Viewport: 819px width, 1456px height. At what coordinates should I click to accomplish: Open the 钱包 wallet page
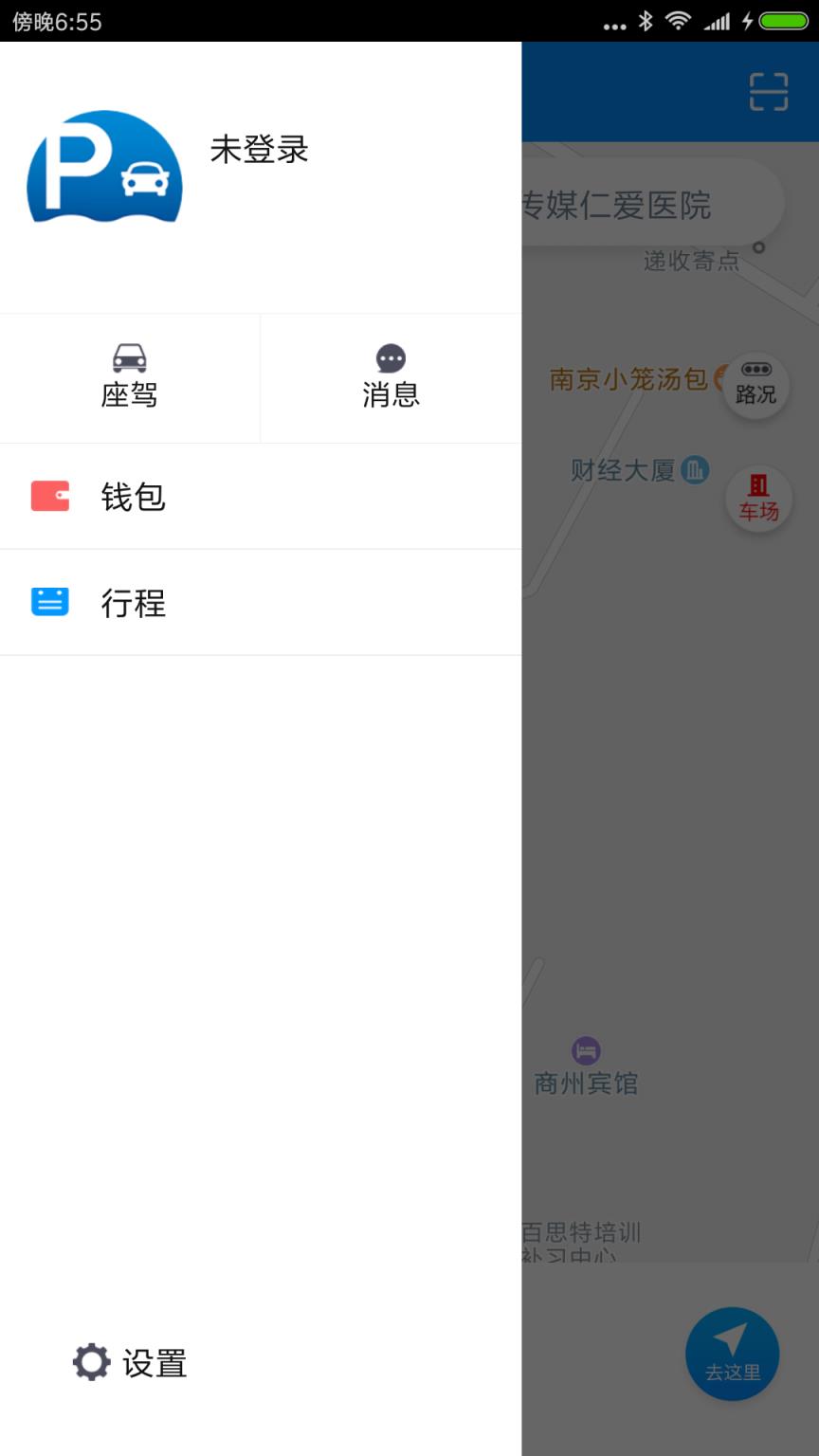(135, 497)
